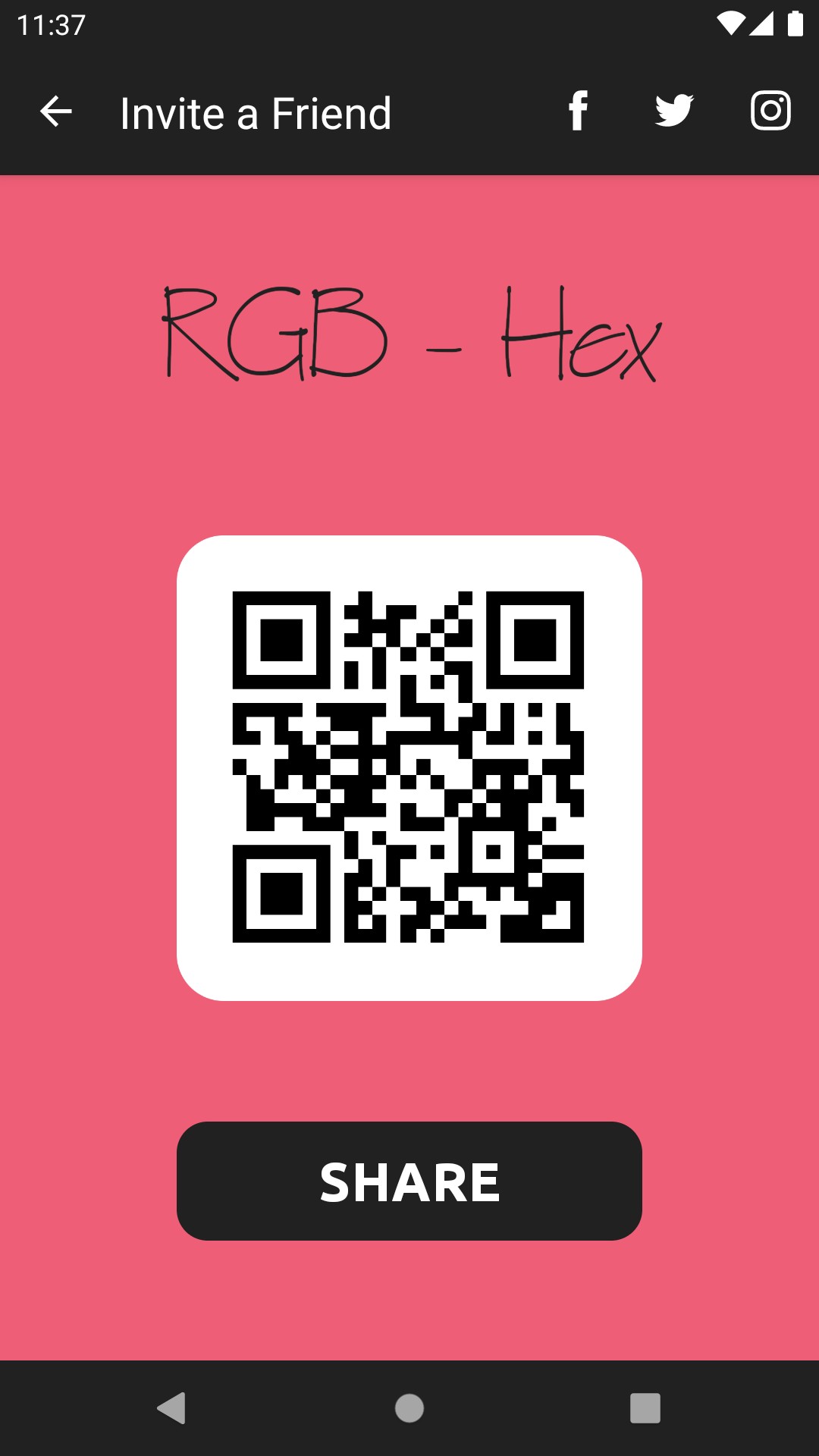
Task: Share via the Facebook icon
Action: [578, 111]
